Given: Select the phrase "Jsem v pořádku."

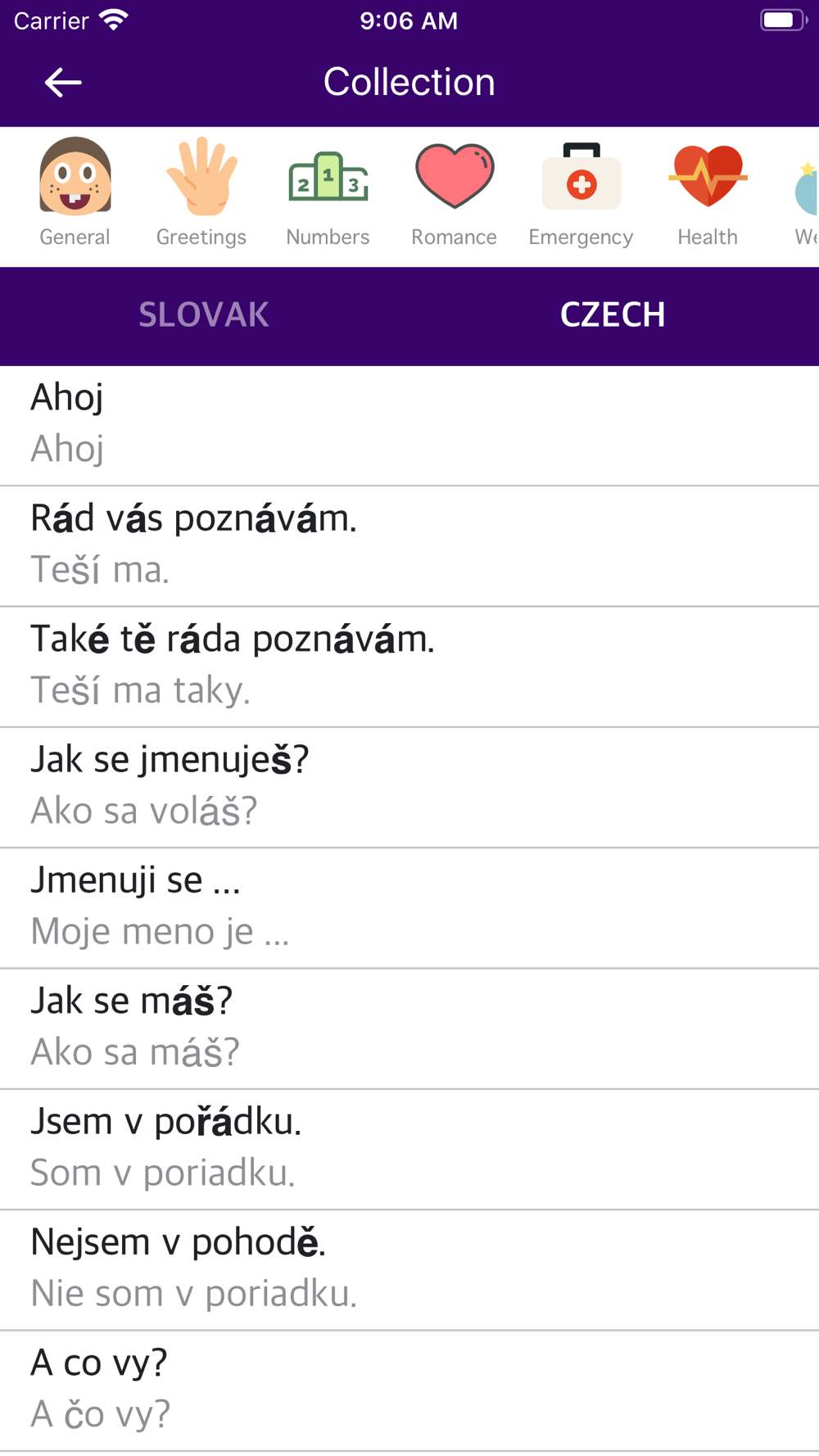Looking at the screenshot, I should [409, 1149].
